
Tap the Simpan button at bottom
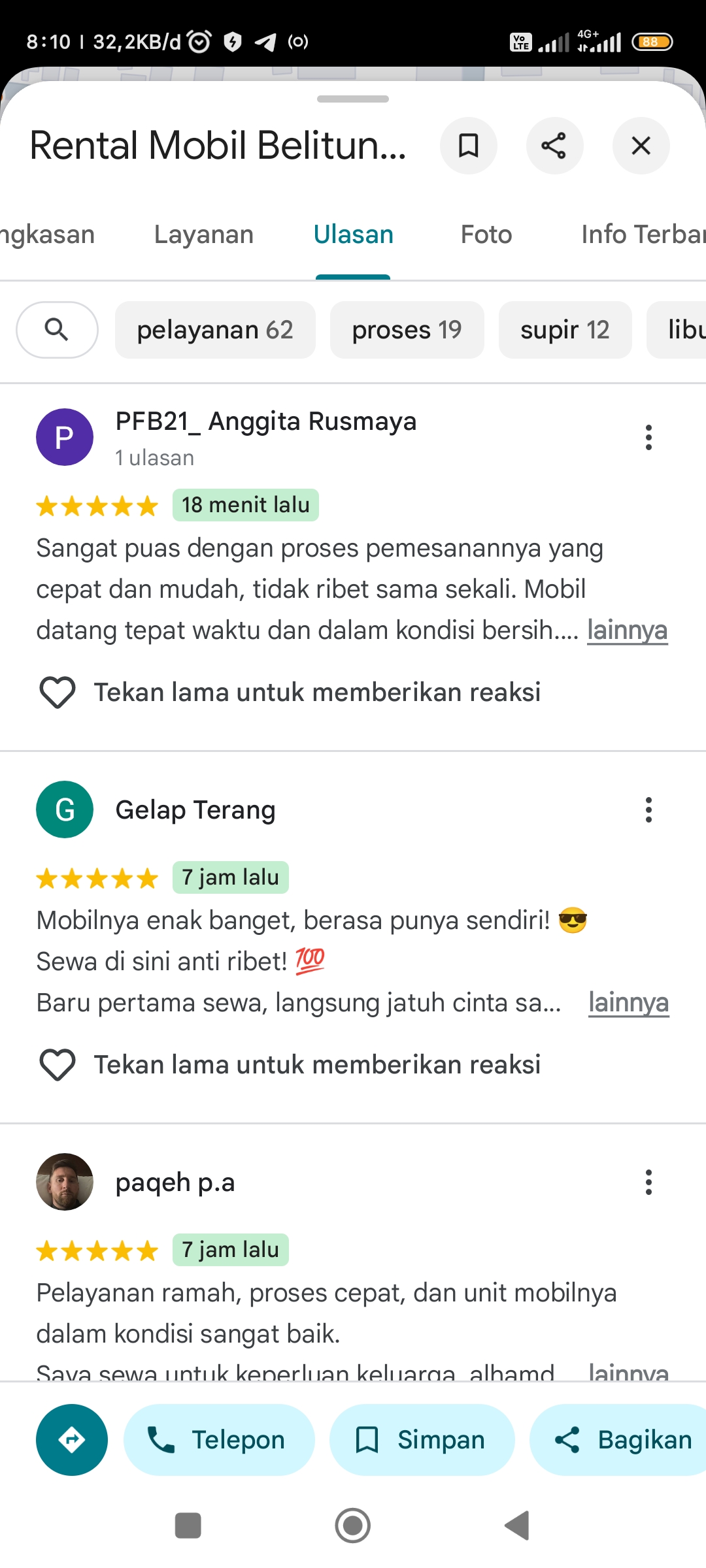pos(422,1440)
